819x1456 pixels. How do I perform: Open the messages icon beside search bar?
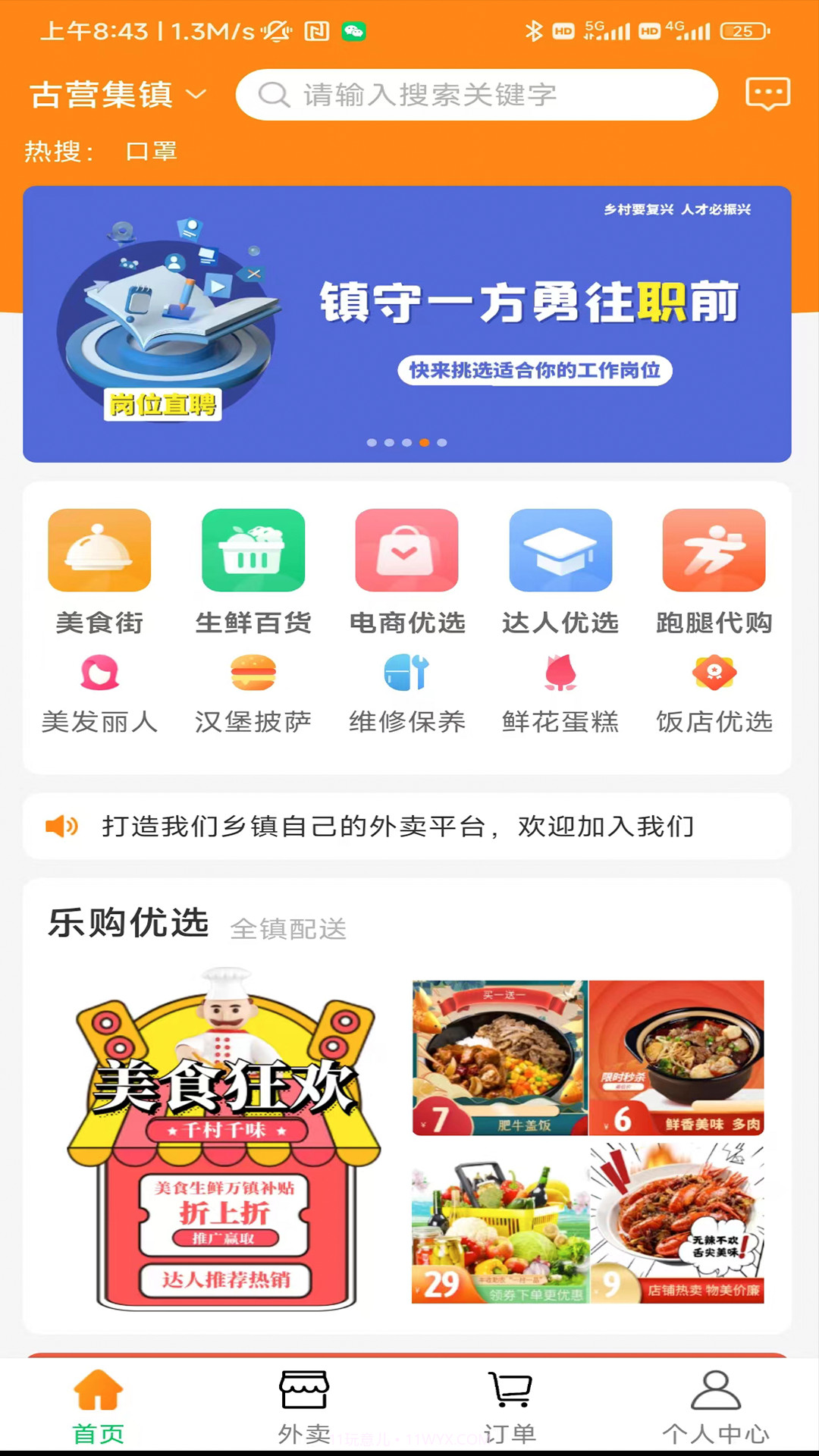(767, 94)
